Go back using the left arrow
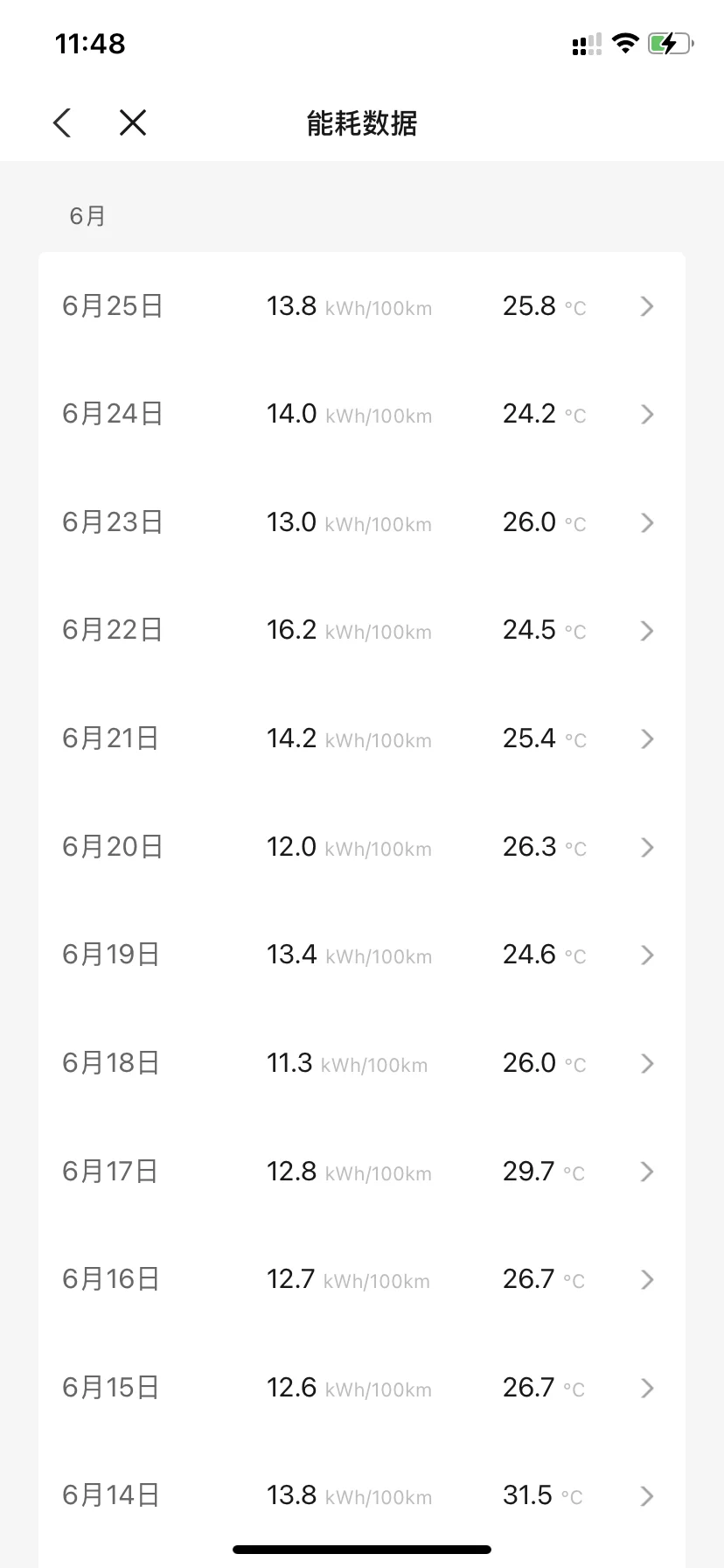This screenshot has width=724, height=1568. coord(62,122)
